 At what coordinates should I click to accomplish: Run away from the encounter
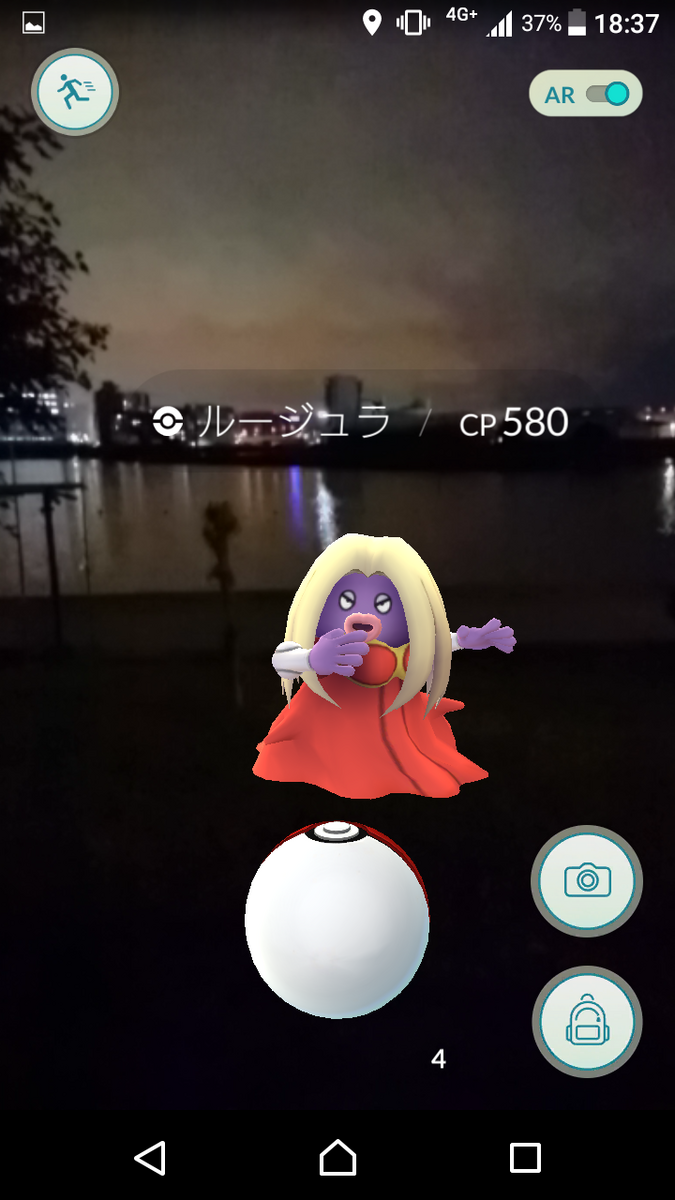[x=75, y=94]
